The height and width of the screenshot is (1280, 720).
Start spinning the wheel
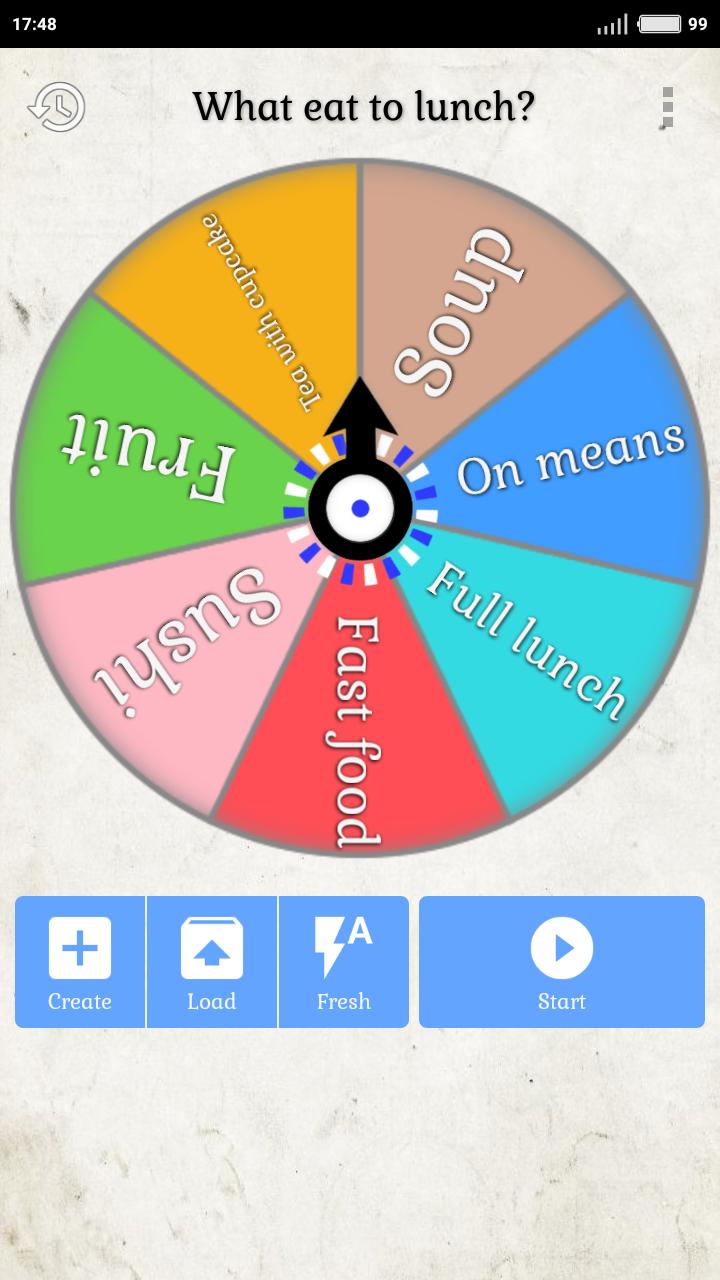[x=561, y=962]
